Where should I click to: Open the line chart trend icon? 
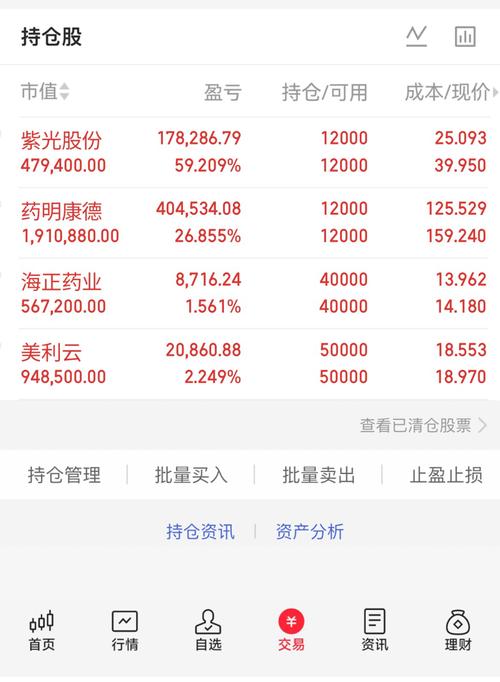[416, 37]
